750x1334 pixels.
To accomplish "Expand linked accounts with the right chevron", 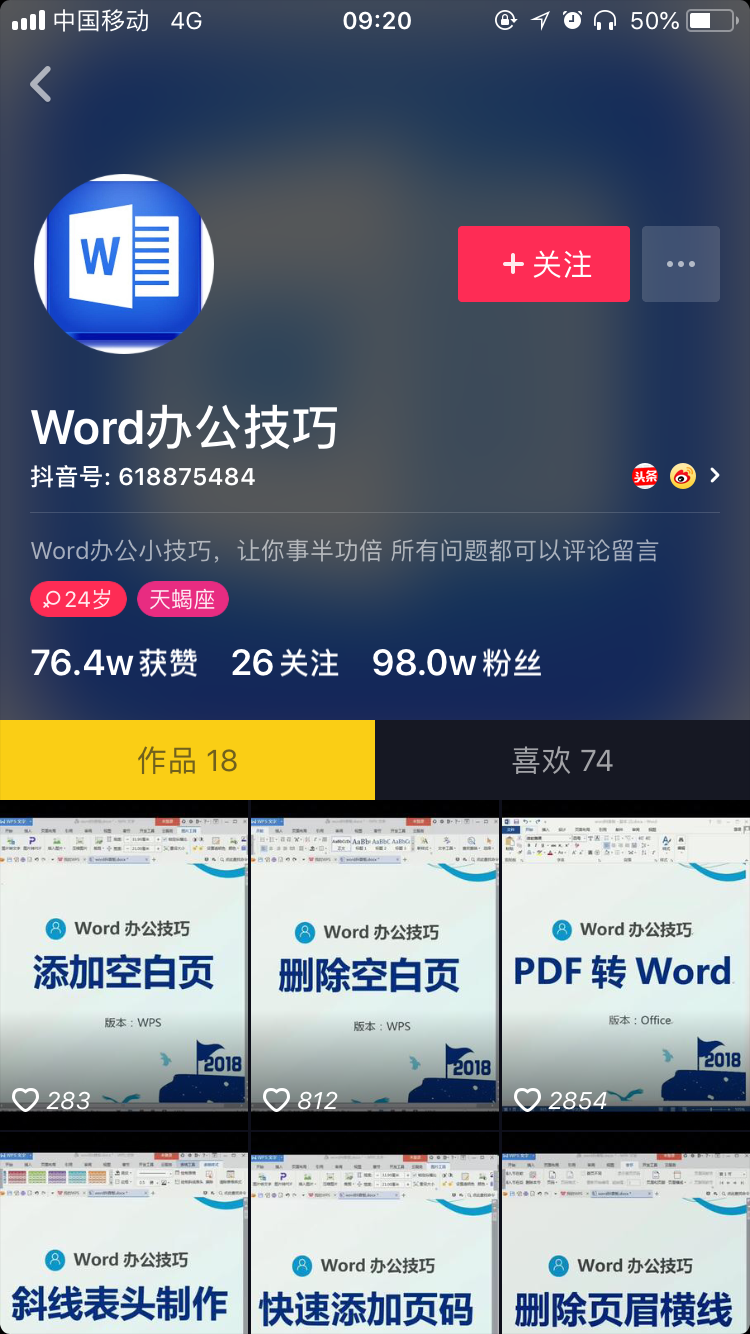I will click(714, 475).
